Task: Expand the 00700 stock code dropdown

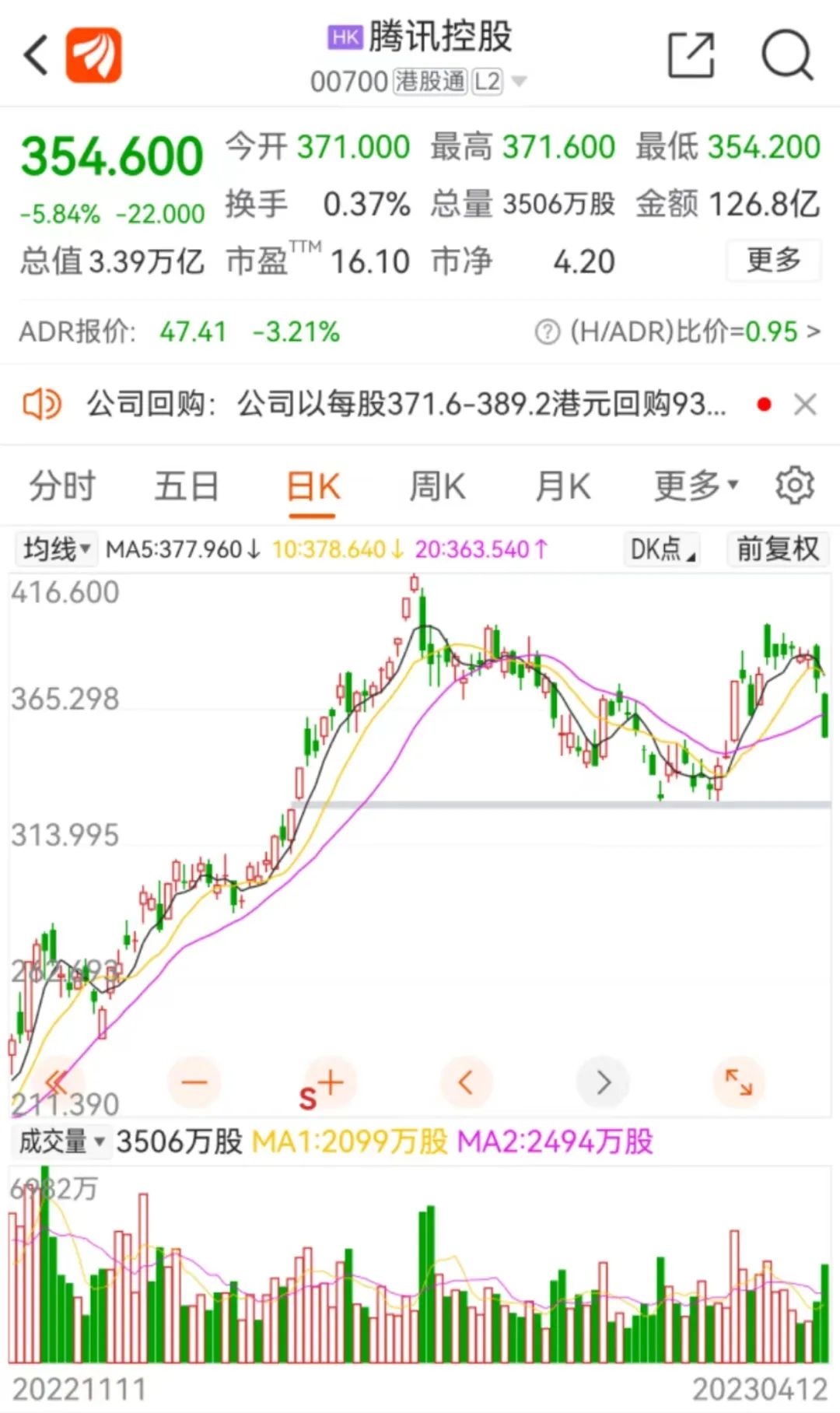Action: (518, 81)
